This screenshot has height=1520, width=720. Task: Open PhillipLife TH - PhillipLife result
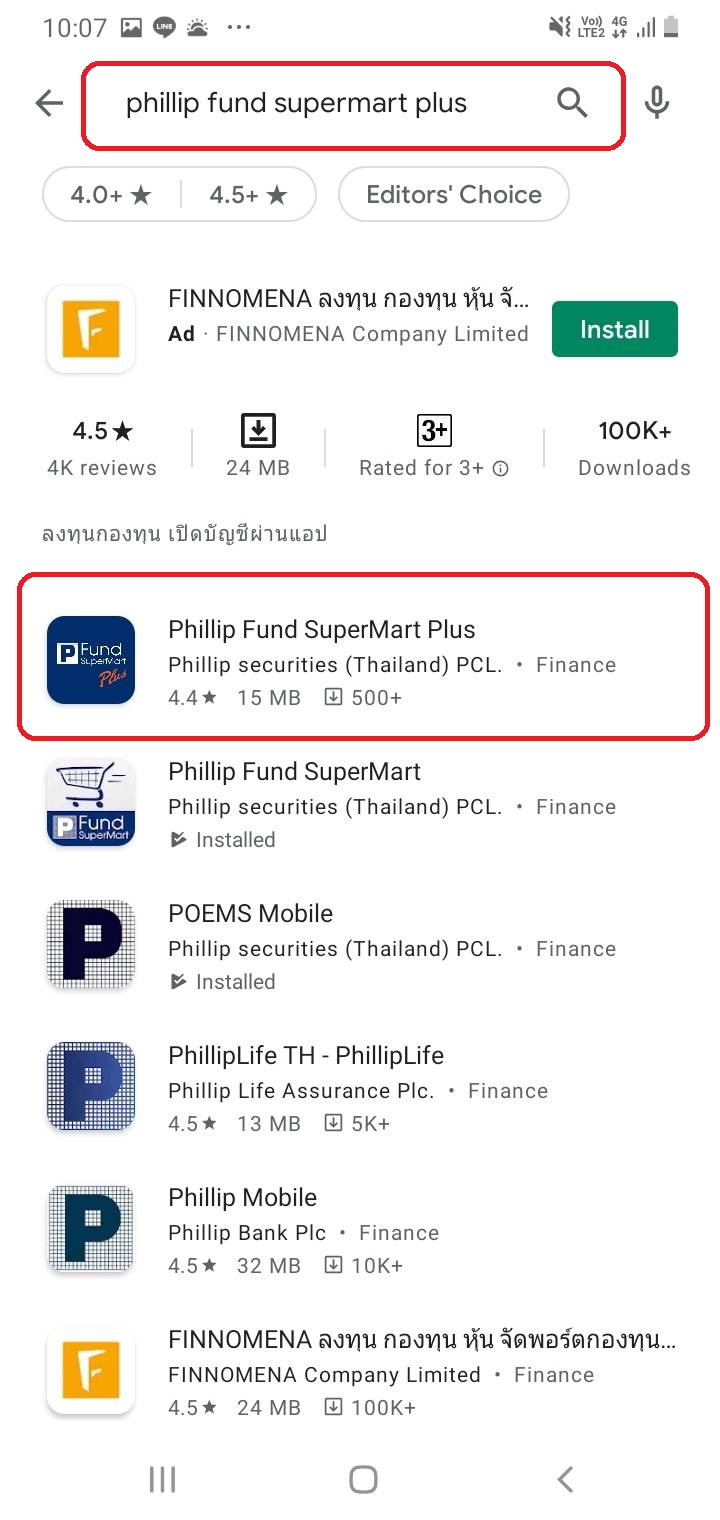pos(360,1087)
